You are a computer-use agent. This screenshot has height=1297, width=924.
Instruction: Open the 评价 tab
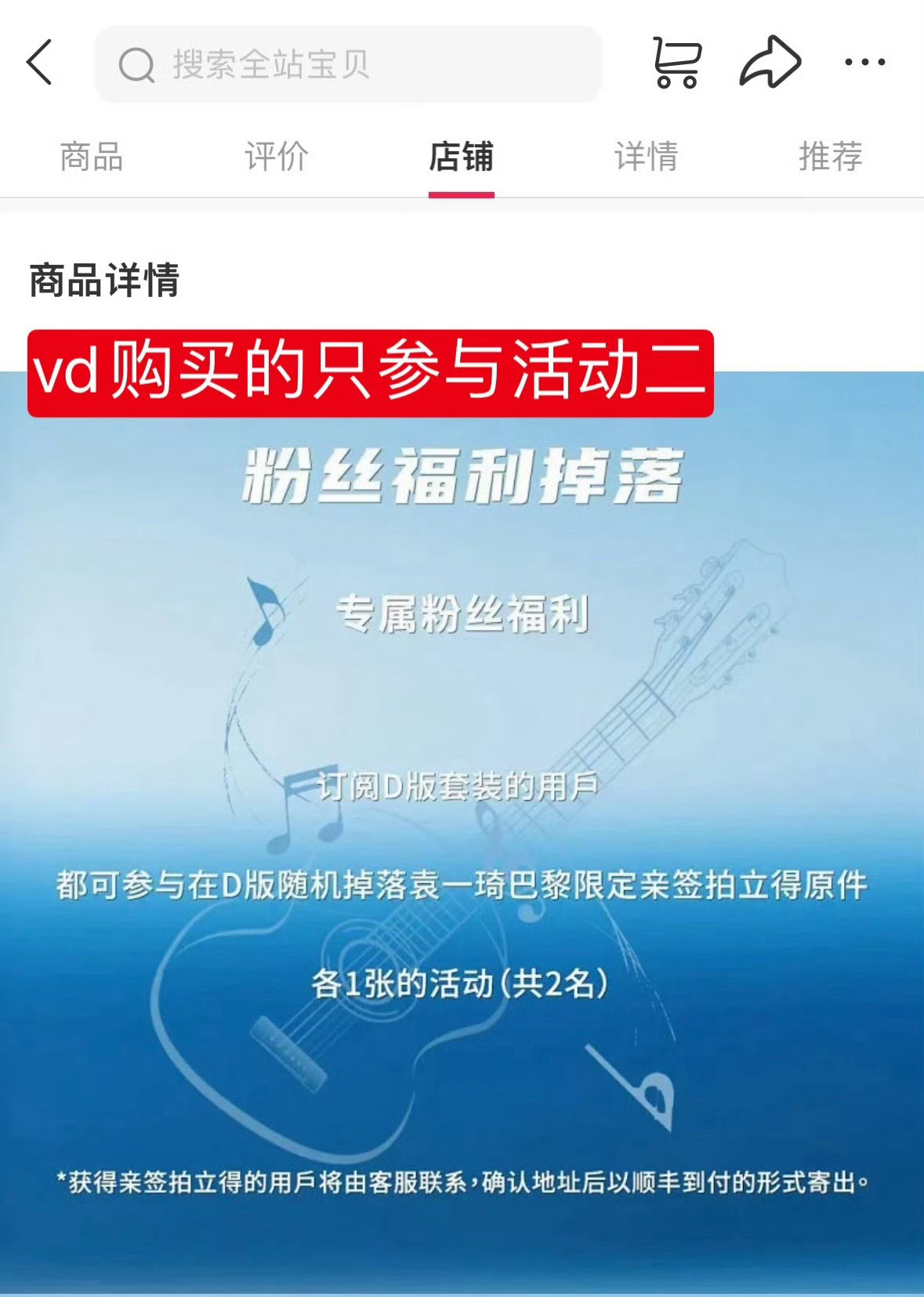(278, 157)
